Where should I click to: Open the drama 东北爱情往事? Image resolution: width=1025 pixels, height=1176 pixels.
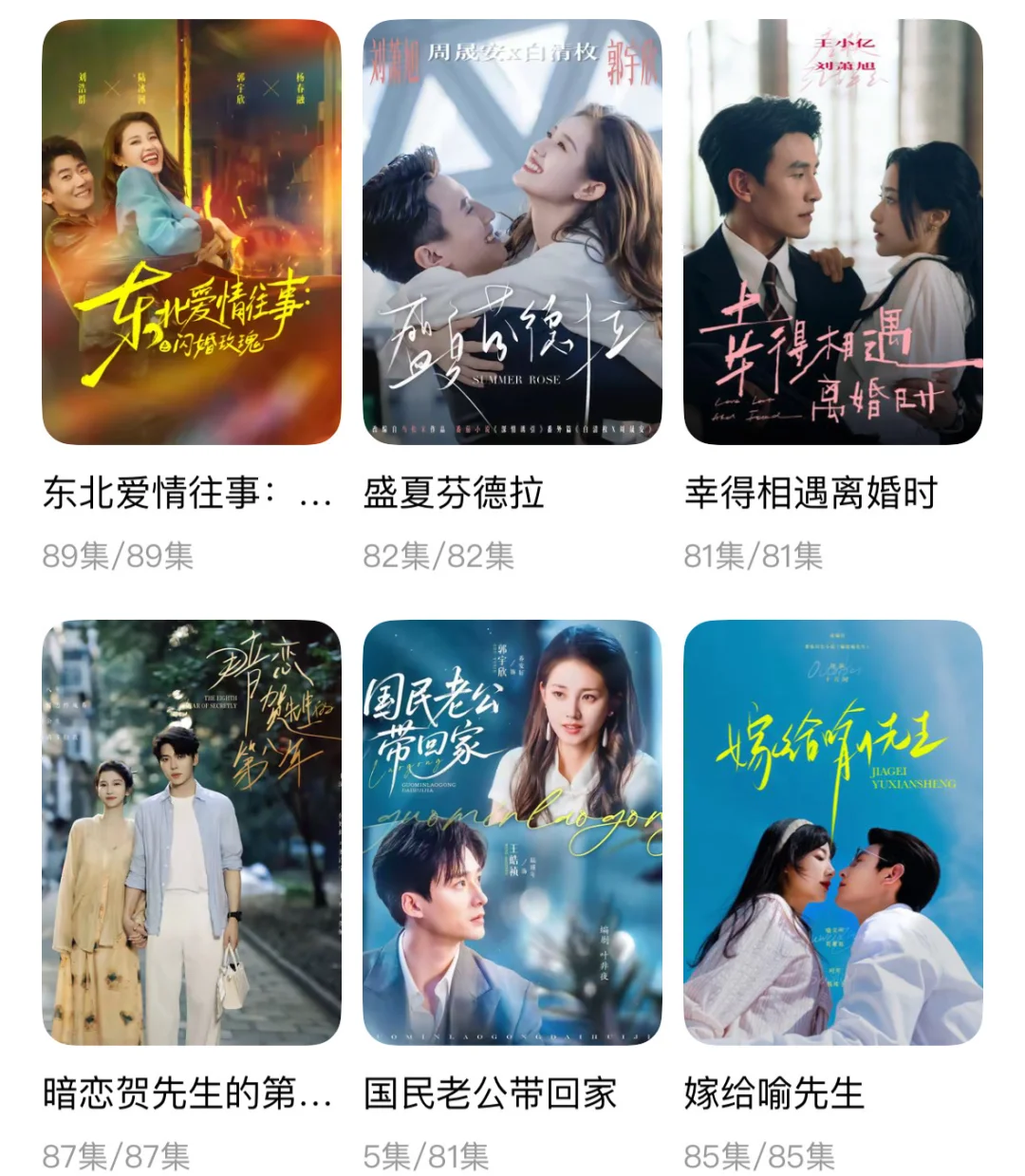click(x=191, y=233)
